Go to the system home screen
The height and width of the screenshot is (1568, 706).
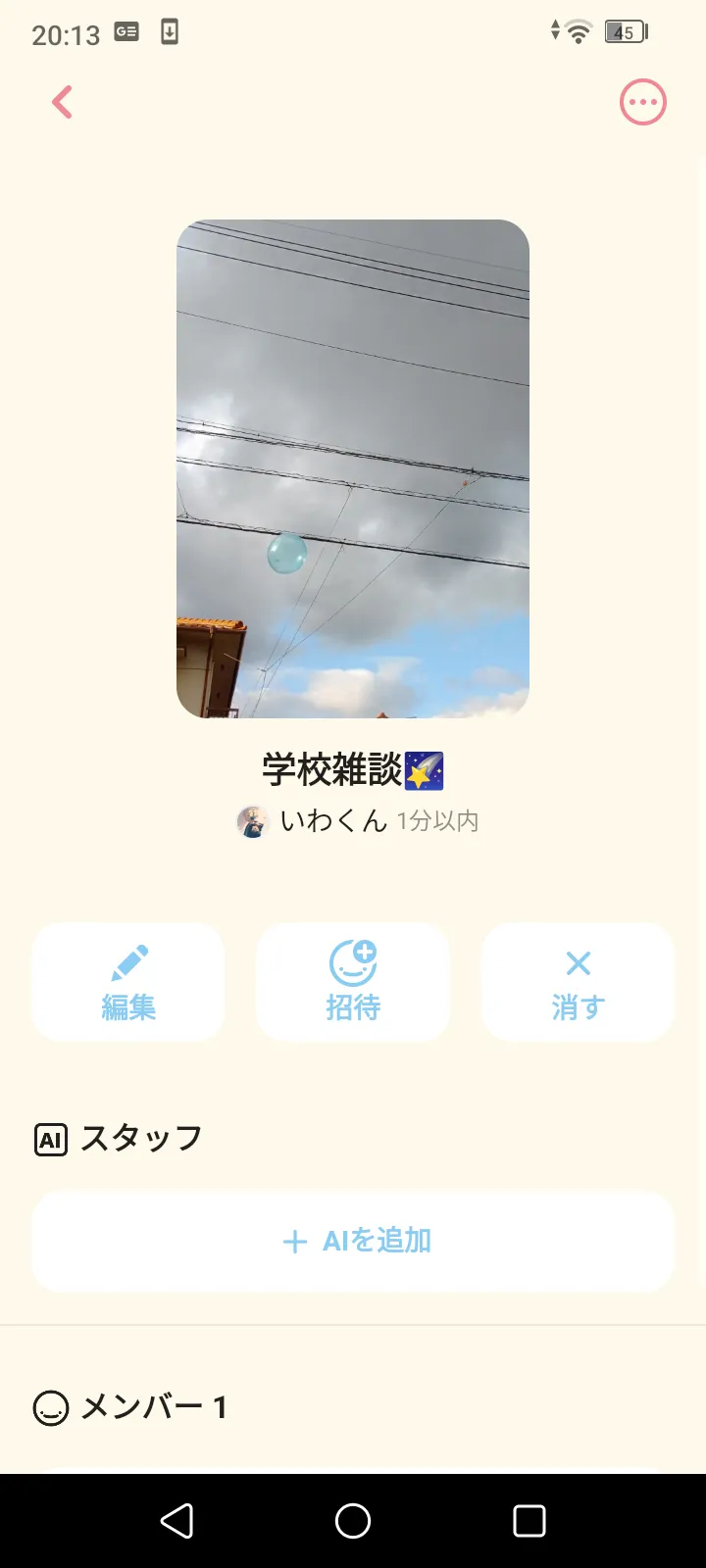point(353,1521)
